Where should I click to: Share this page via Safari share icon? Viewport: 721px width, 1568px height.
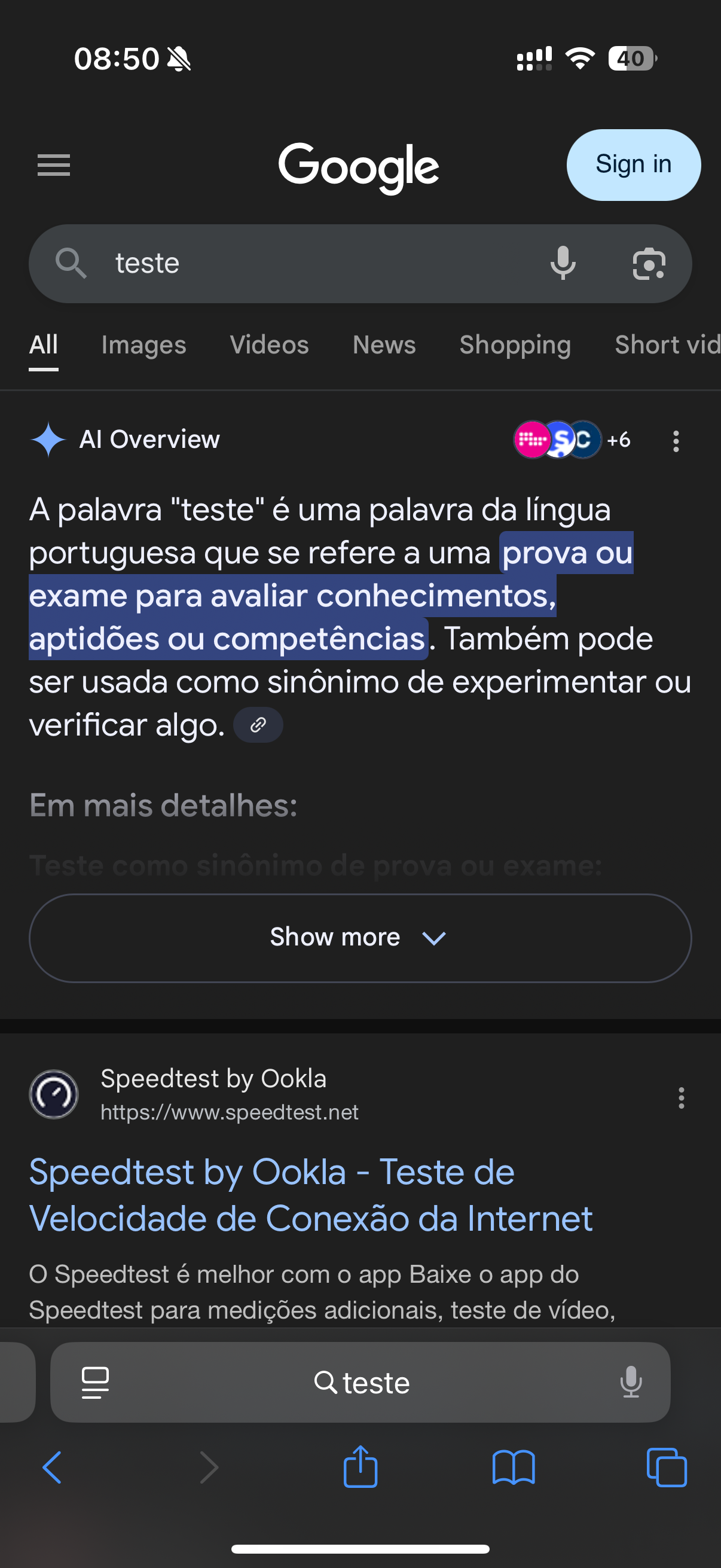pyautogui.click(x=360, y=1466)
